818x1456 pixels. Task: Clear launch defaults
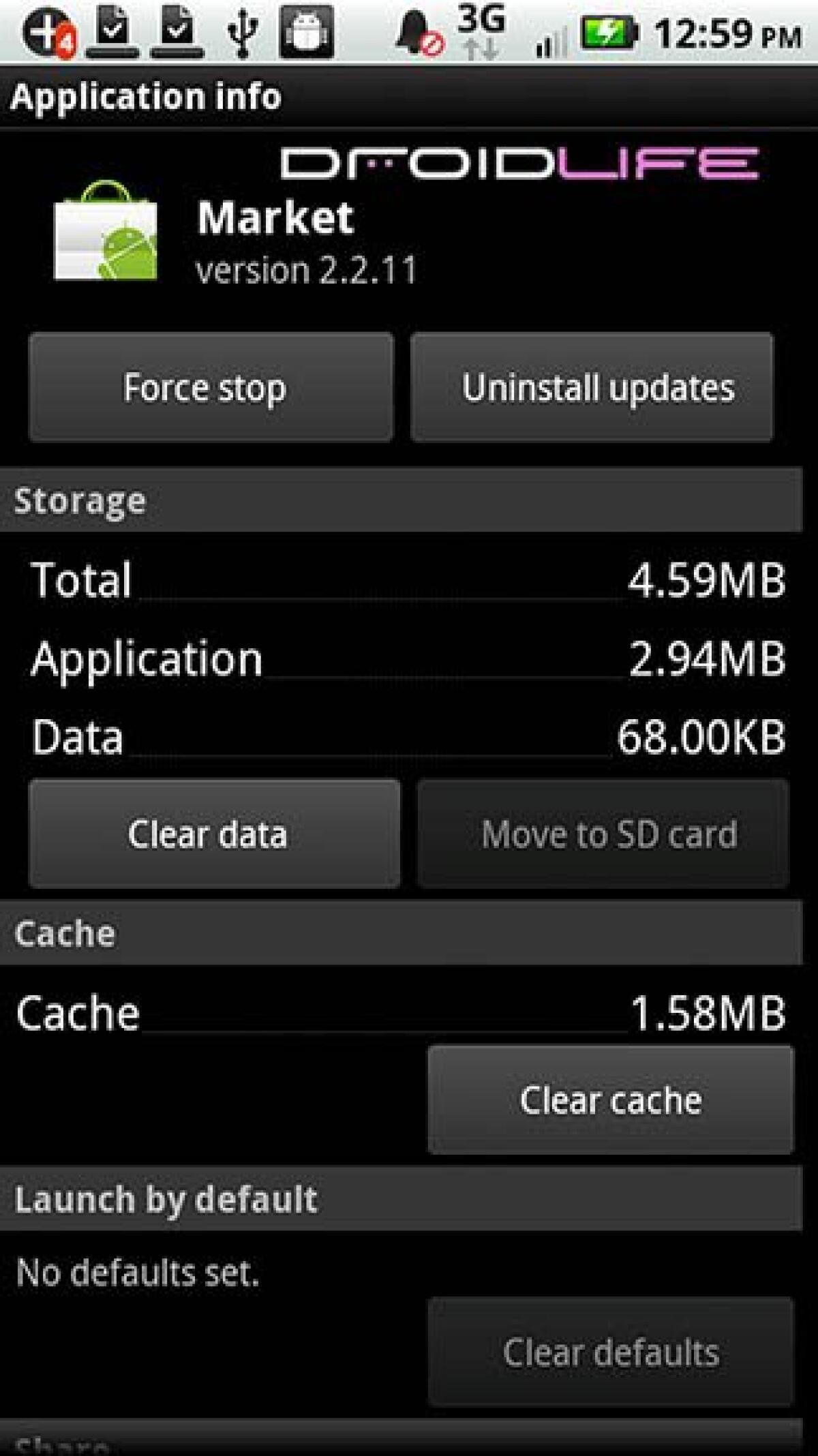[609, 1352]
